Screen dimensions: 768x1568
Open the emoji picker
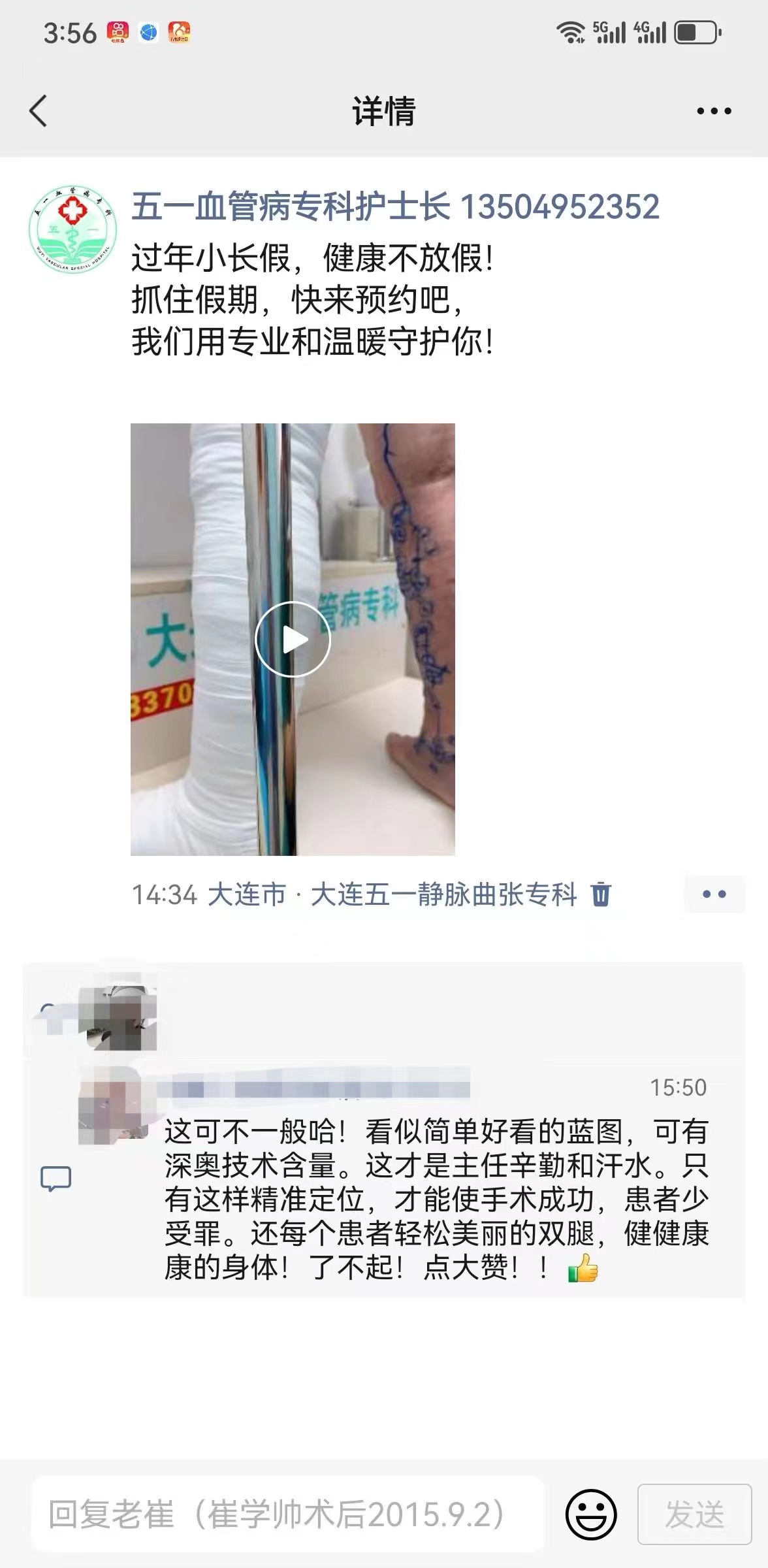click(x=590, y=1514)
